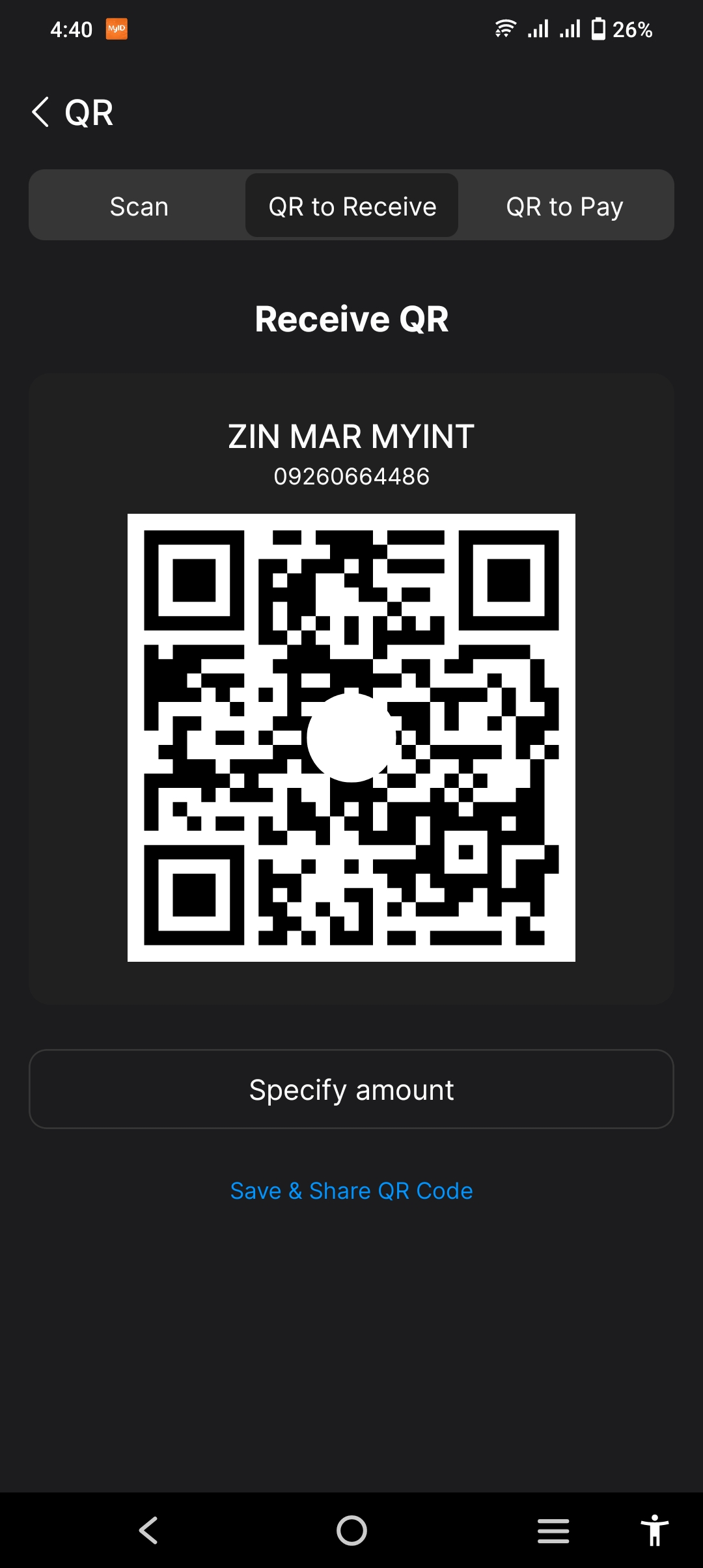
Task: Go back from the QR screen
Action: (40, 112)
